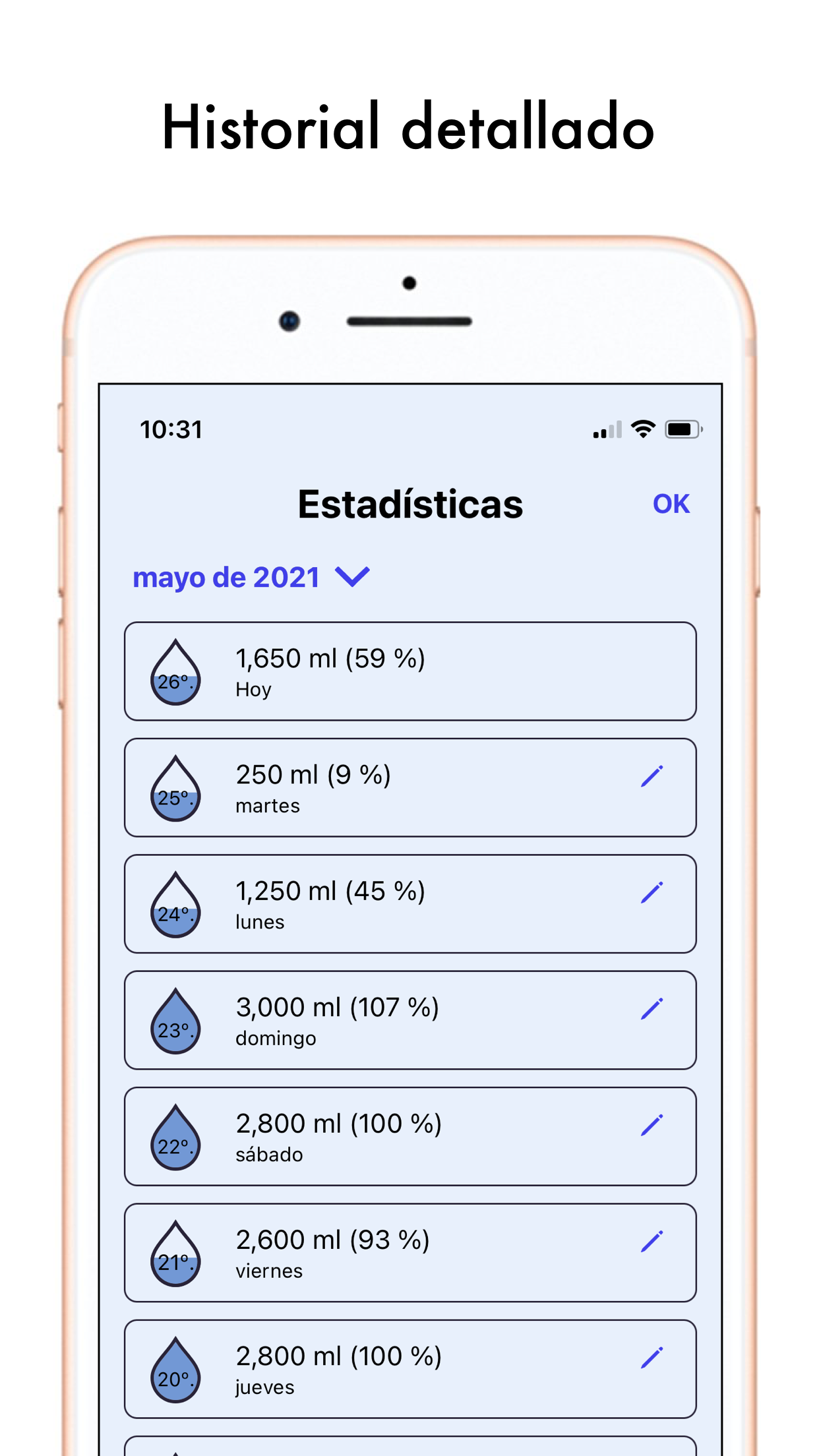The height and width of the screenshot is (1456, 819).
Task: Edit the lunes intake record
Action: coord(653,894)
